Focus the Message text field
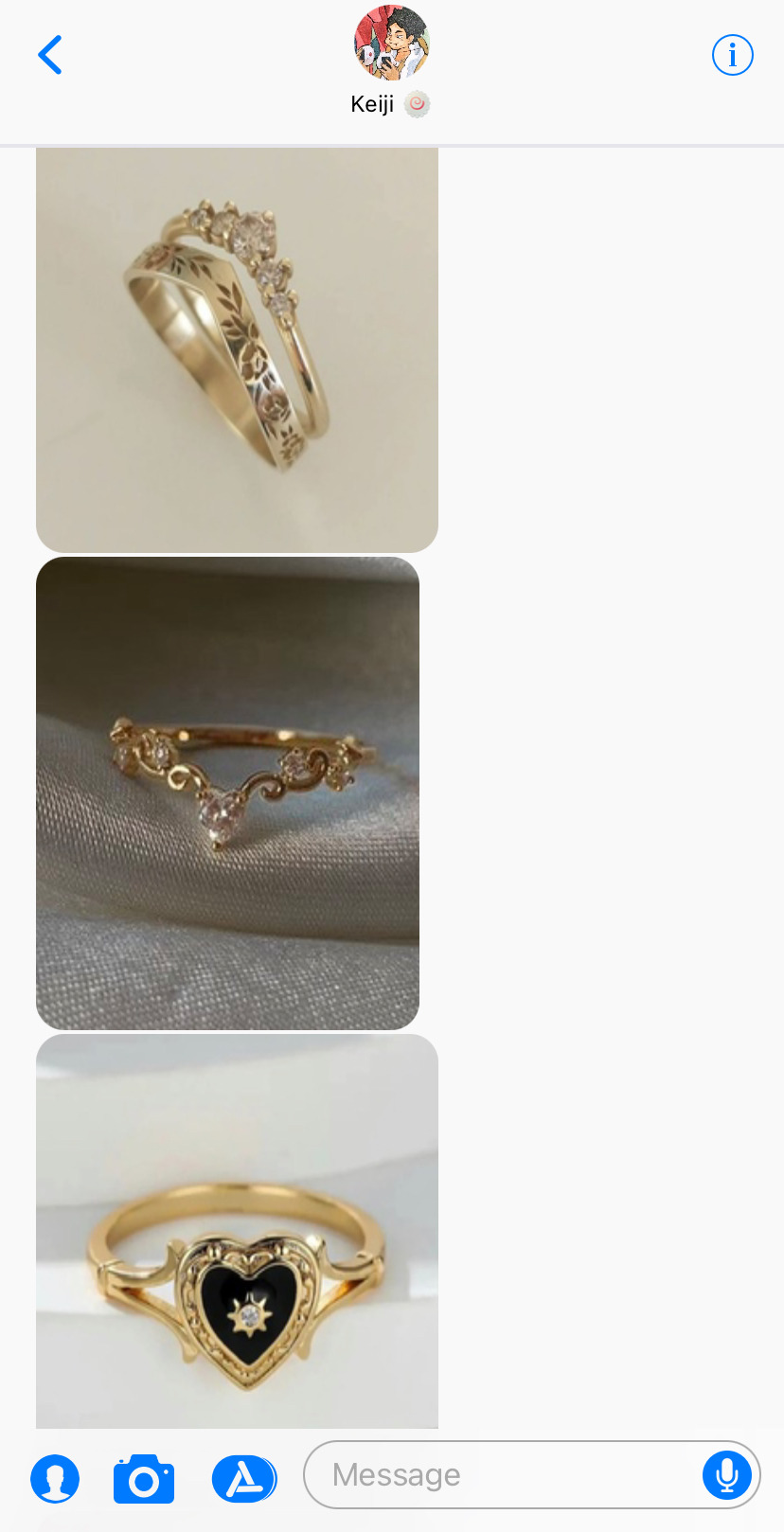 502,1474
